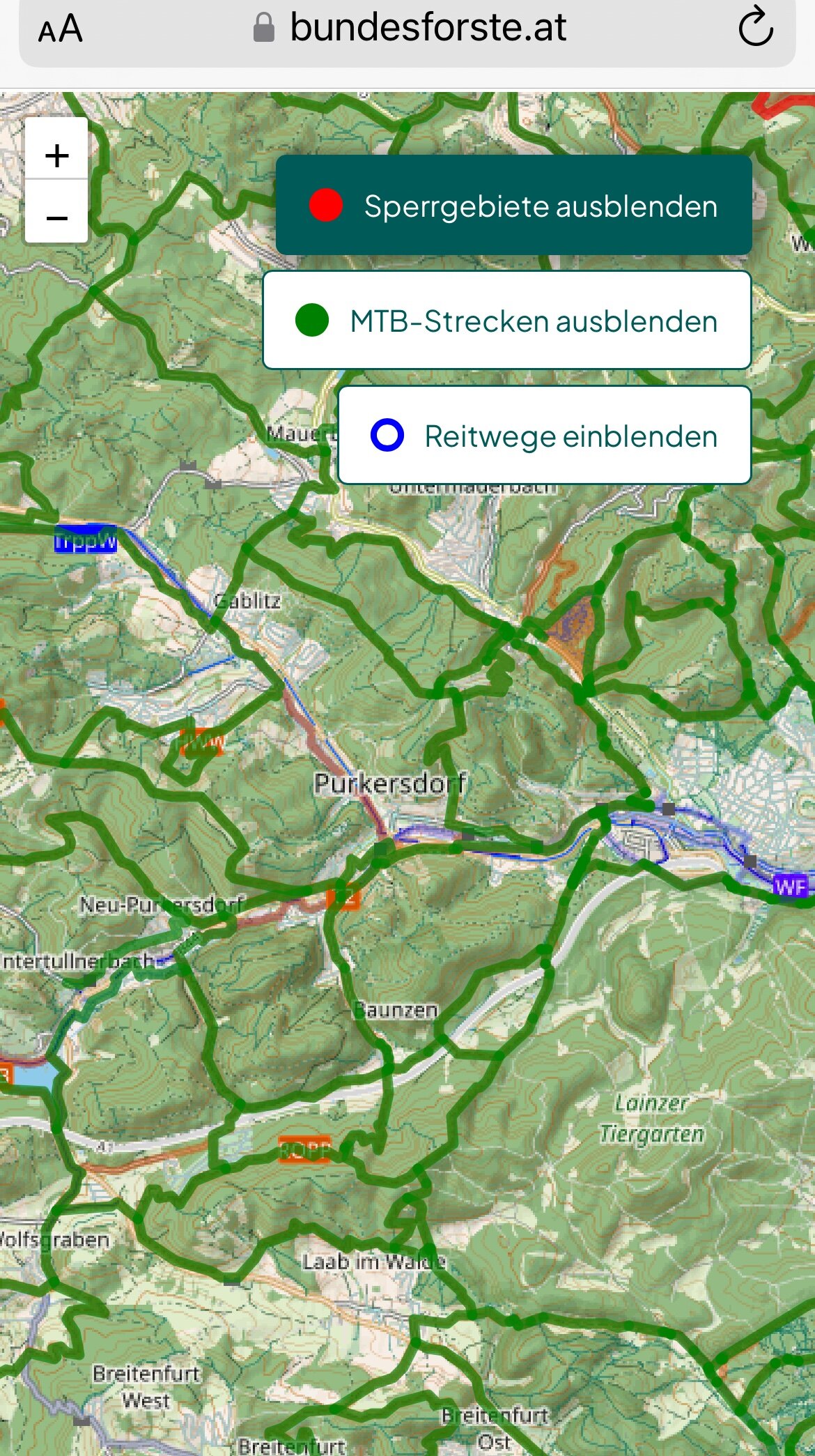
Task: Toggle MTB-Strecken ausblenden
Action: (x=507, y=321)
